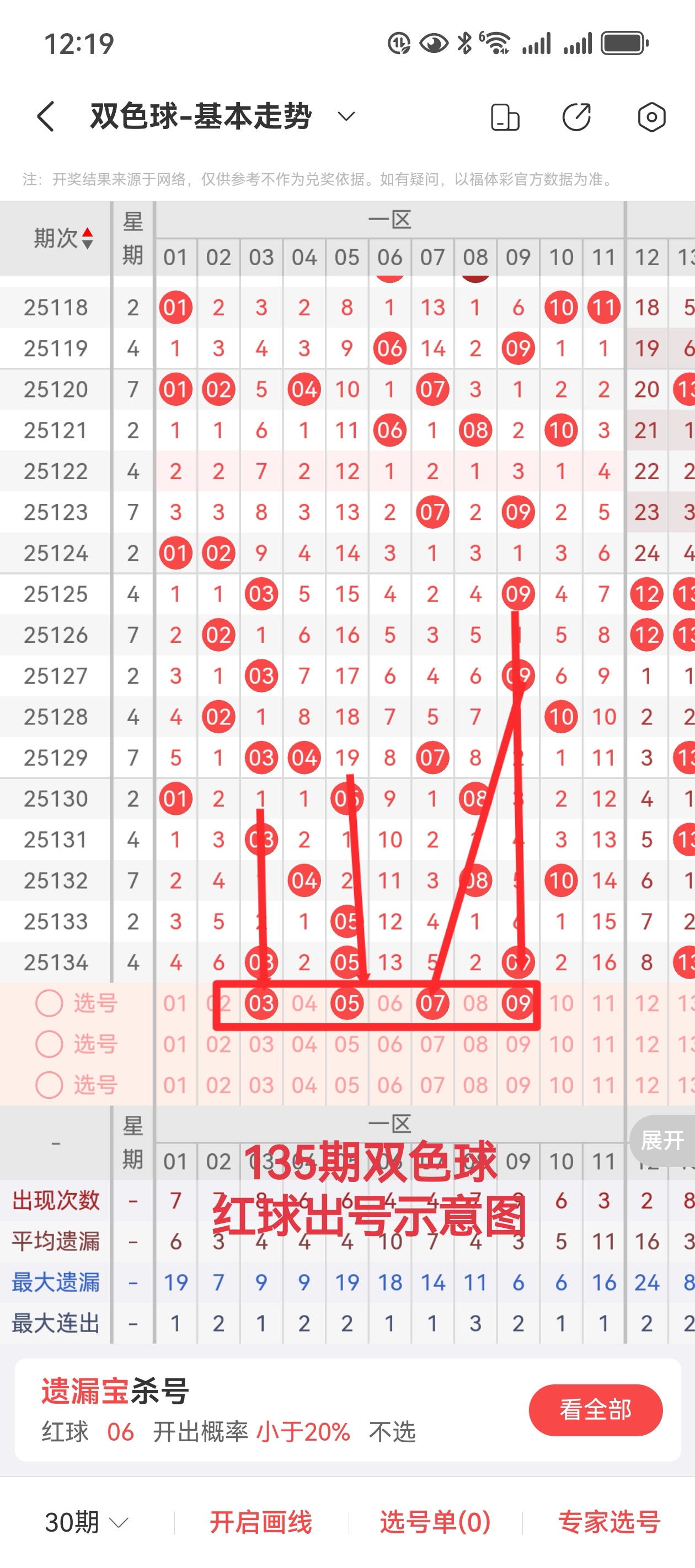Open the chart settings hexagon icon
695x1568 pixels.
(651, 117)
